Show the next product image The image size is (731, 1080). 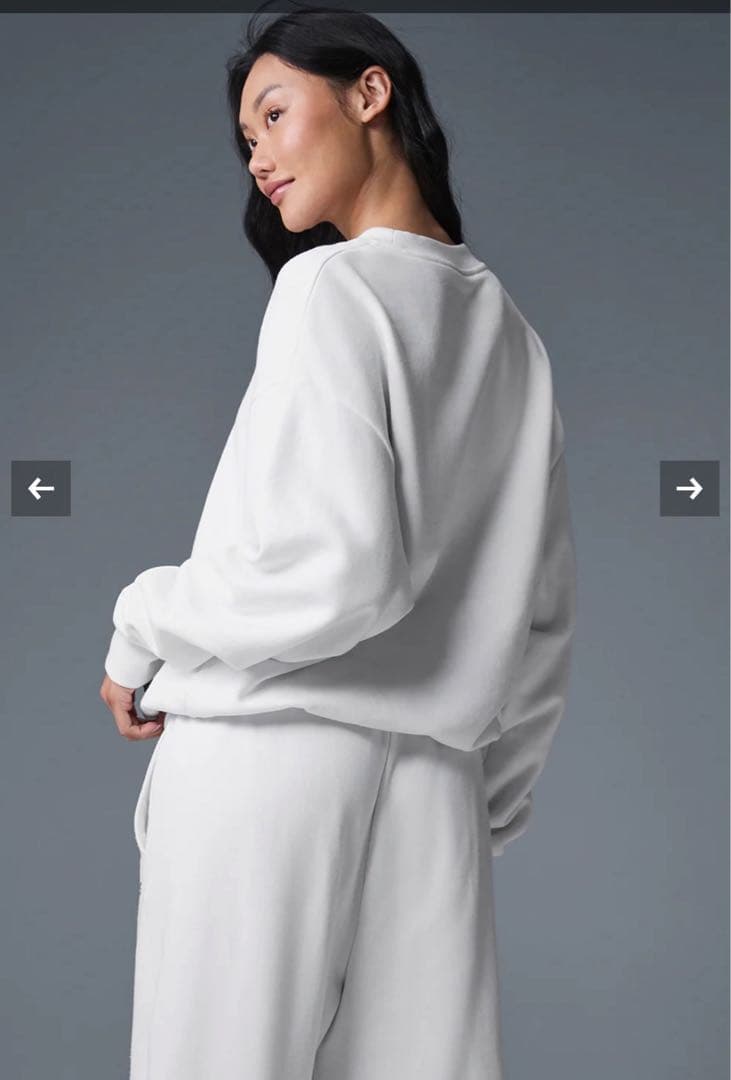(x=689, y=488)
